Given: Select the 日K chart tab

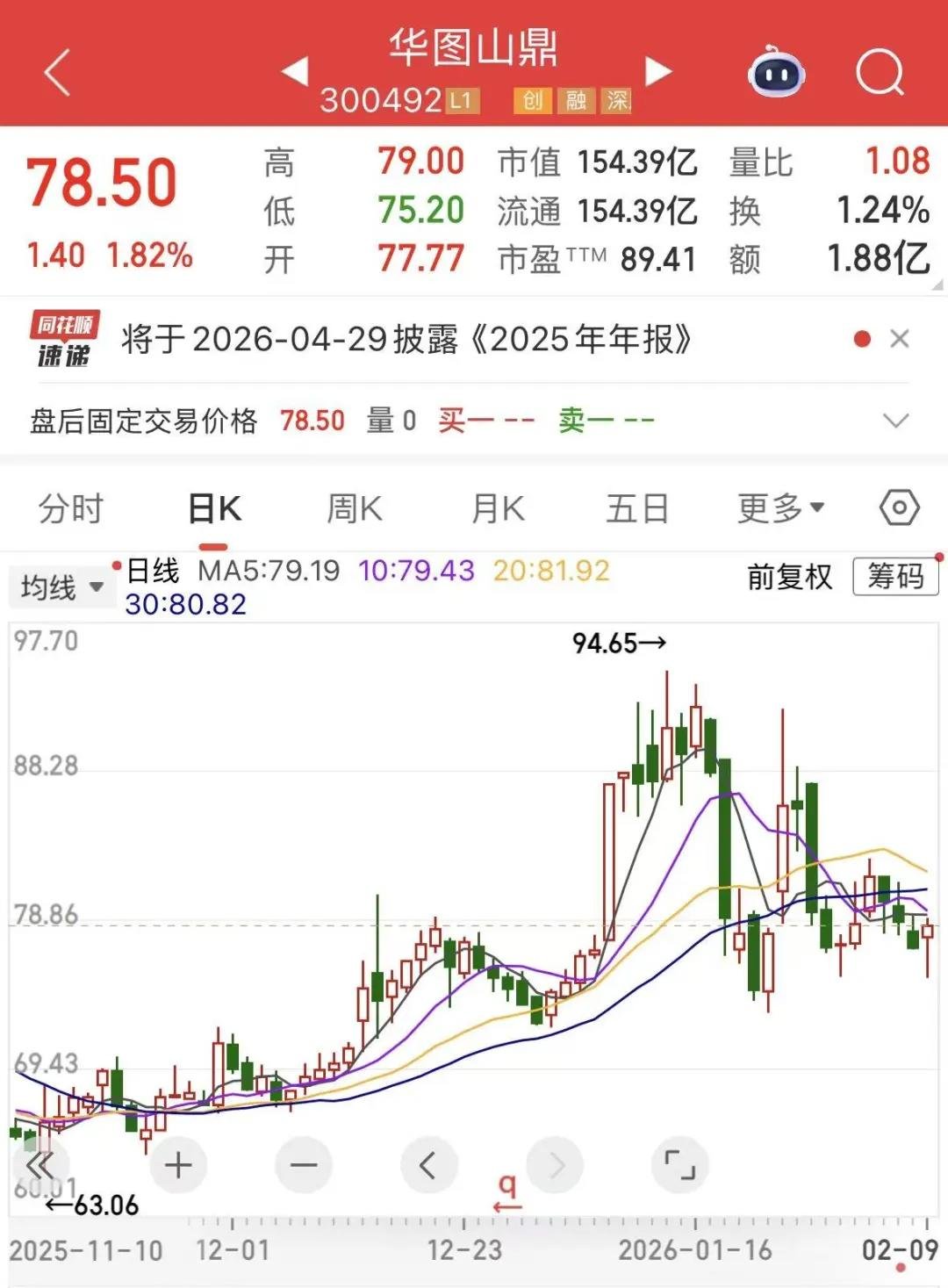Looking at the screenshot, I should 214,508.
